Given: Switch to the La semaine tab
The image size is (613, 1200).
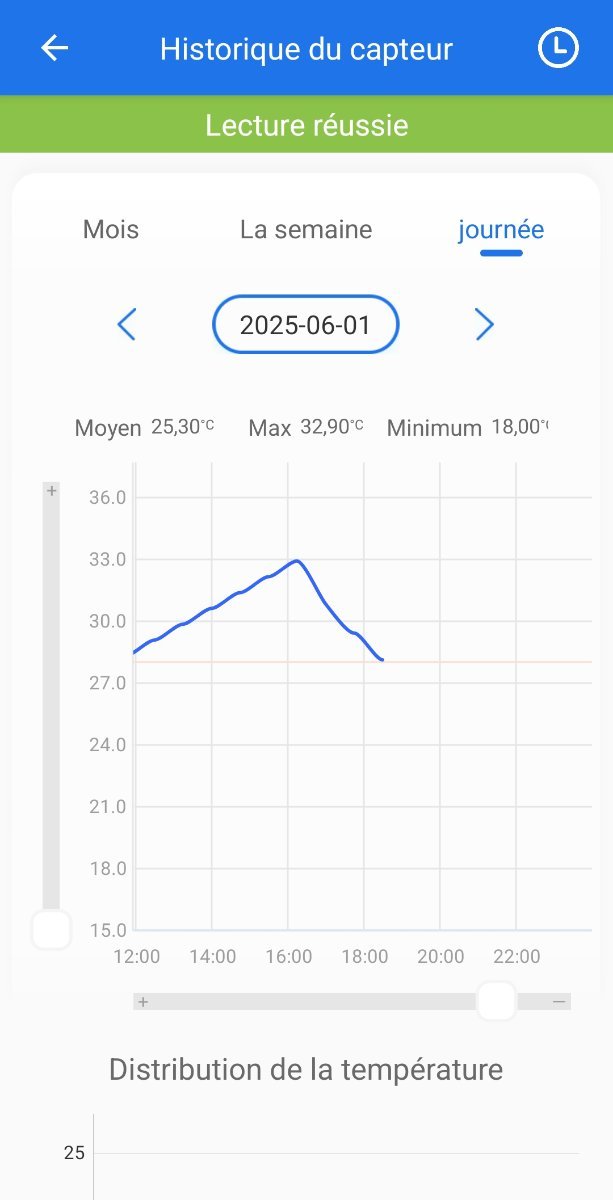Looking at the screenshot, I should coord(306,230).
